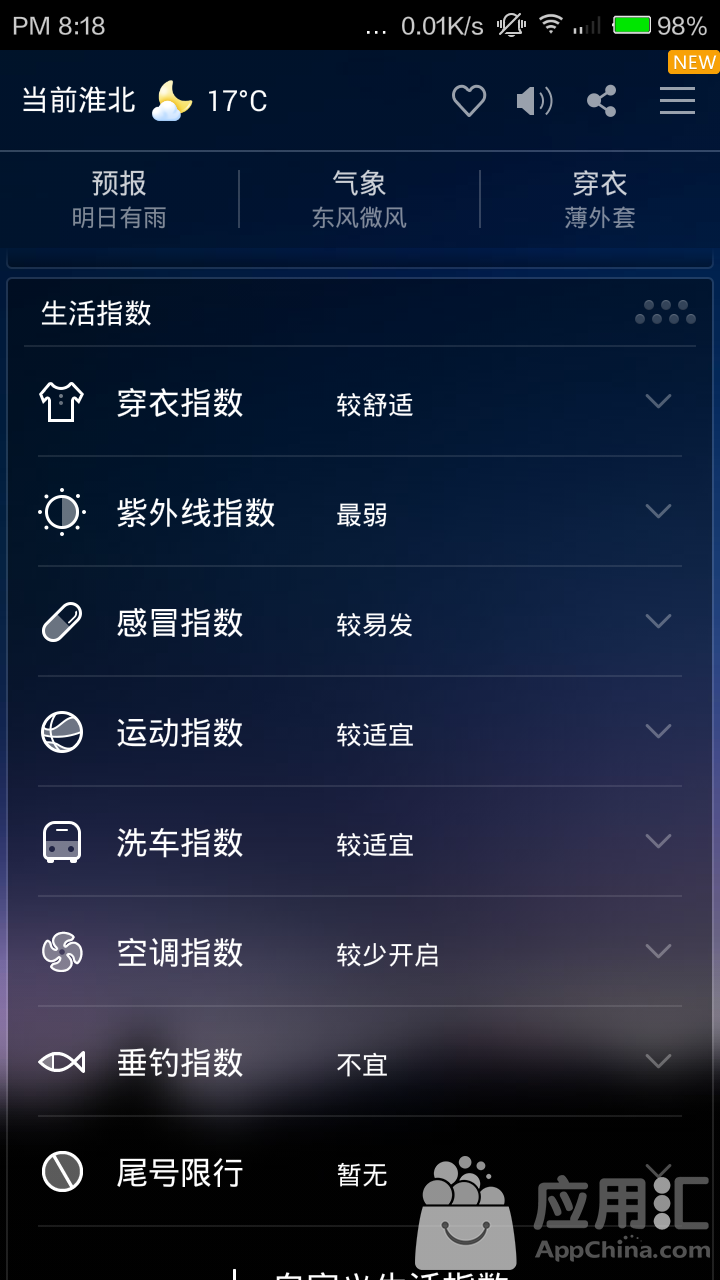Open the current city 淮北 selector
Viewport: 720px width, 1280px height.
point(79,101)
